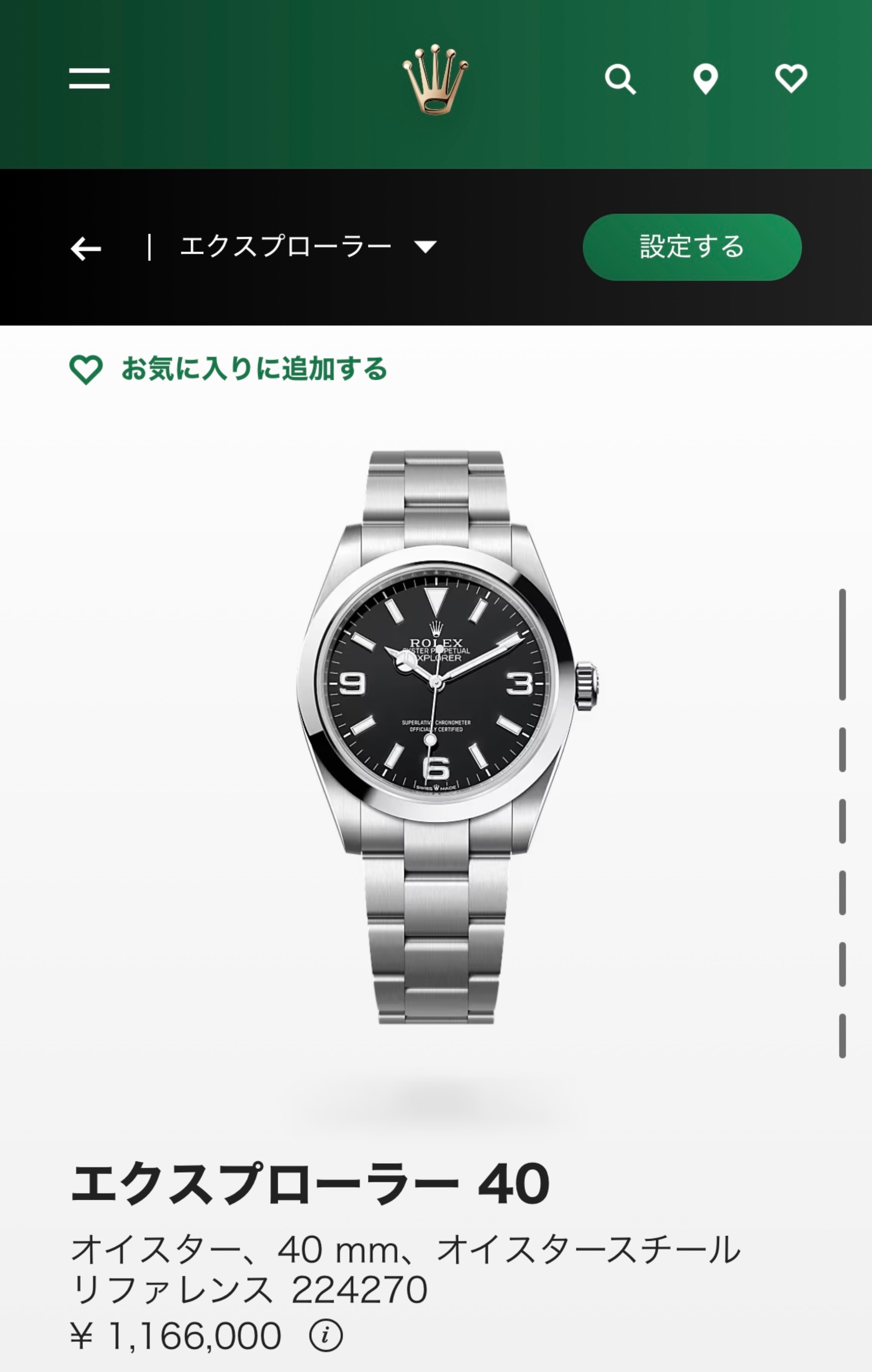Open the price info icon

click(x=325, y=1335)
